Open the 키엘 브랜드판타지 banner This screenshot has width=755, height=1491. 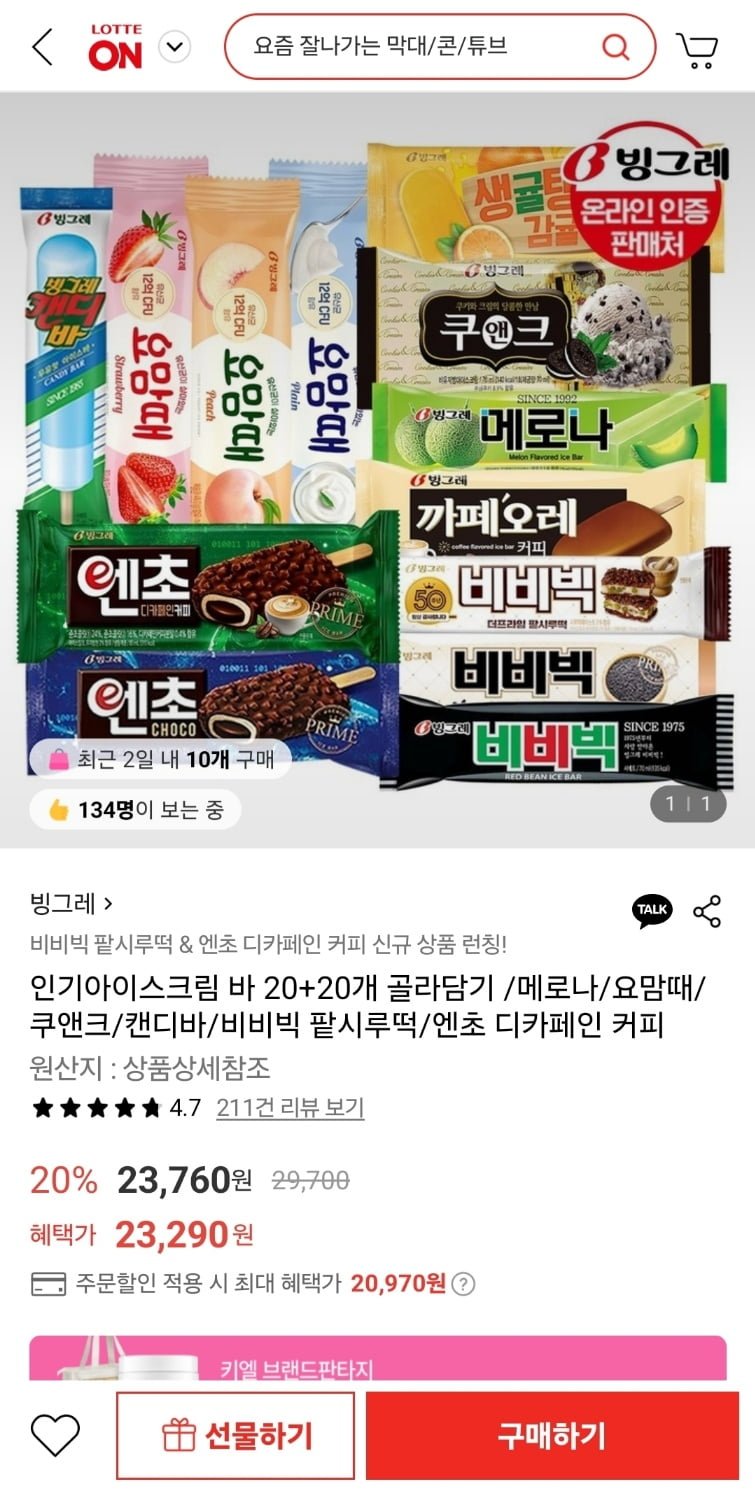click(x=377, y=1360)
